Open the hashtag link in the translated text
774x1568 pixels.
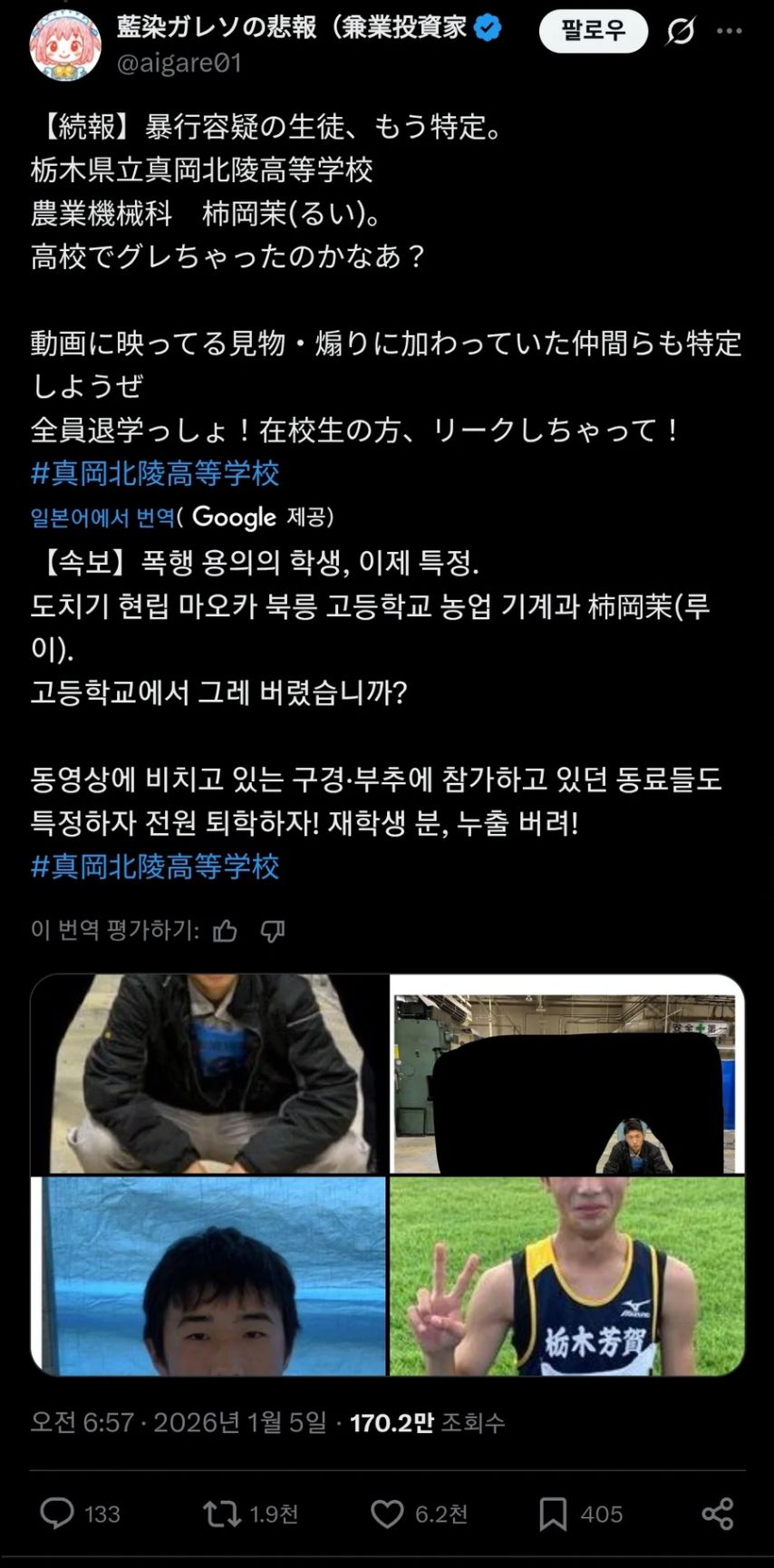(x=155, y=866)
